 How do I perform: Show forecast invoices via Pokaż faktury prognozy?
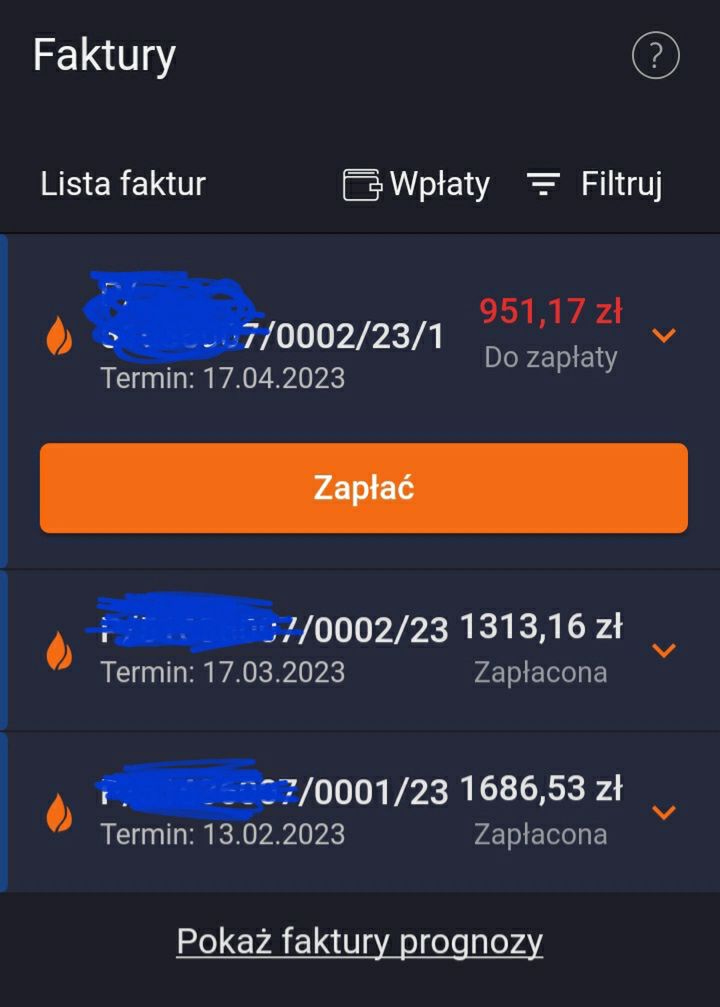(x=359, y=940)
